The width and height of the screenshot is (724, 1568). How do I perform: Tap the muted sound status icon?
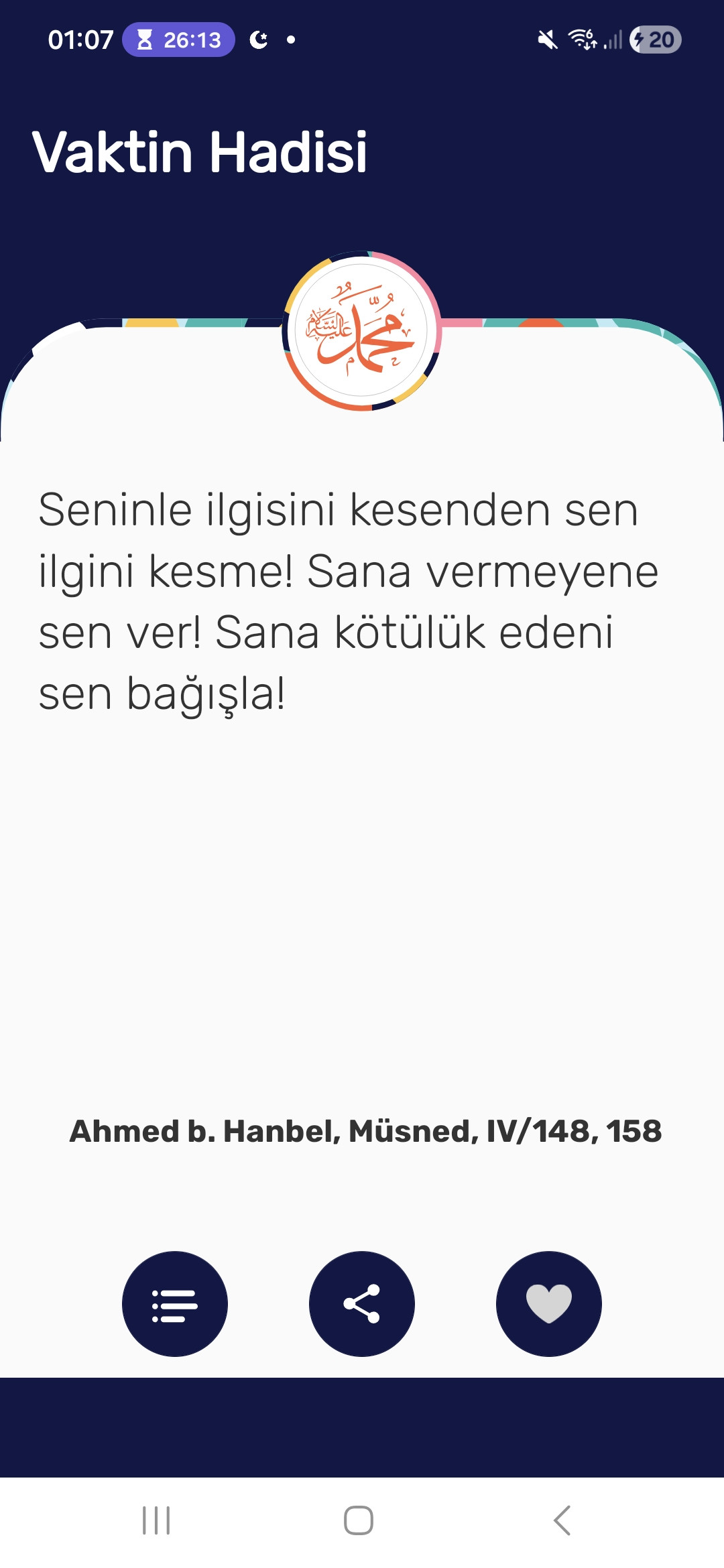tap(548, 40)
